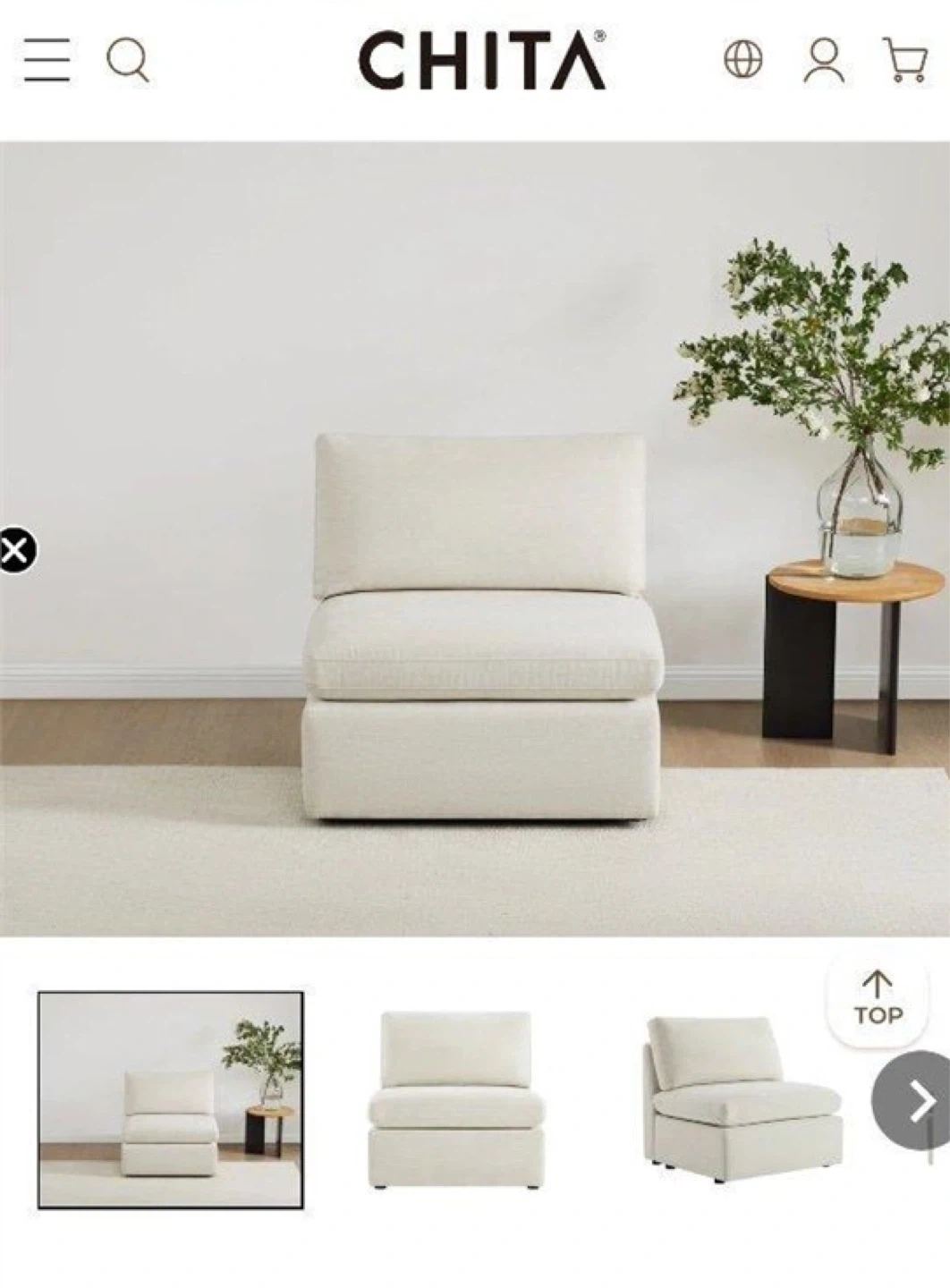Dismiss the floating close button

[x=17, y=549]
